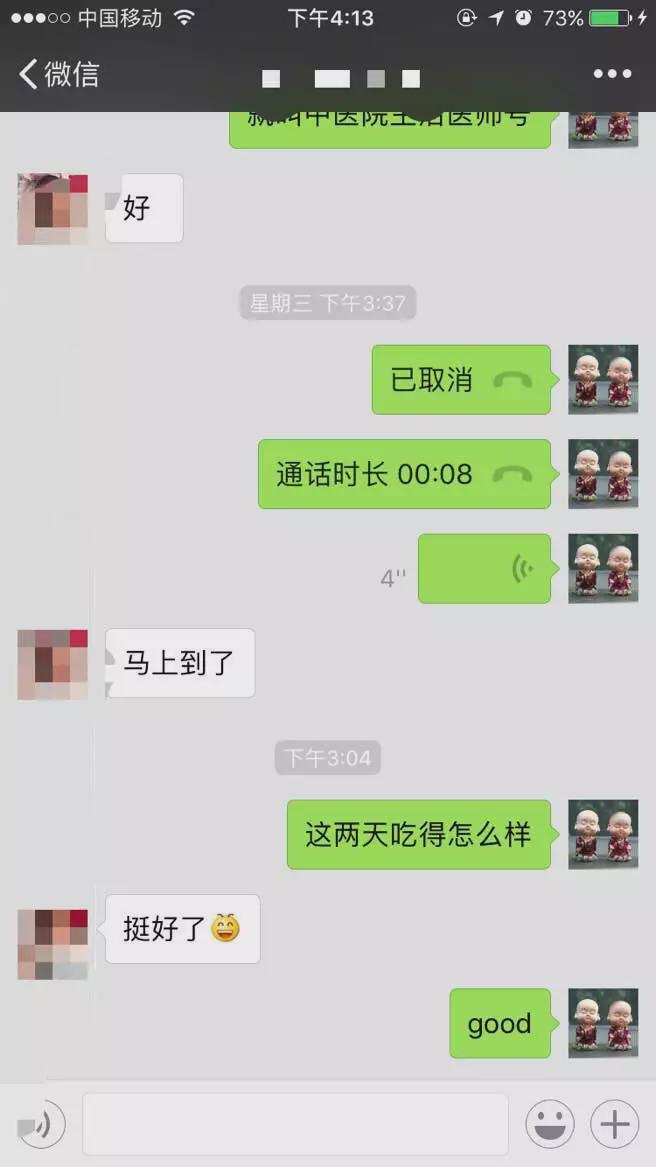This screenshot has width=656, height=1167.
Task: Focus the message text input field
Action: point(295,1125)
